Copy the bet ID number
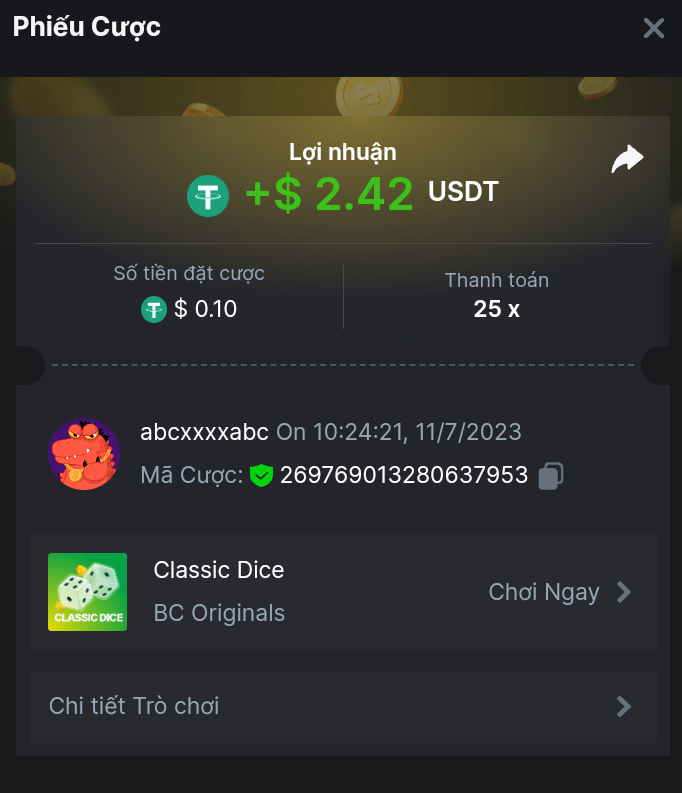 (x=551, y=476)
